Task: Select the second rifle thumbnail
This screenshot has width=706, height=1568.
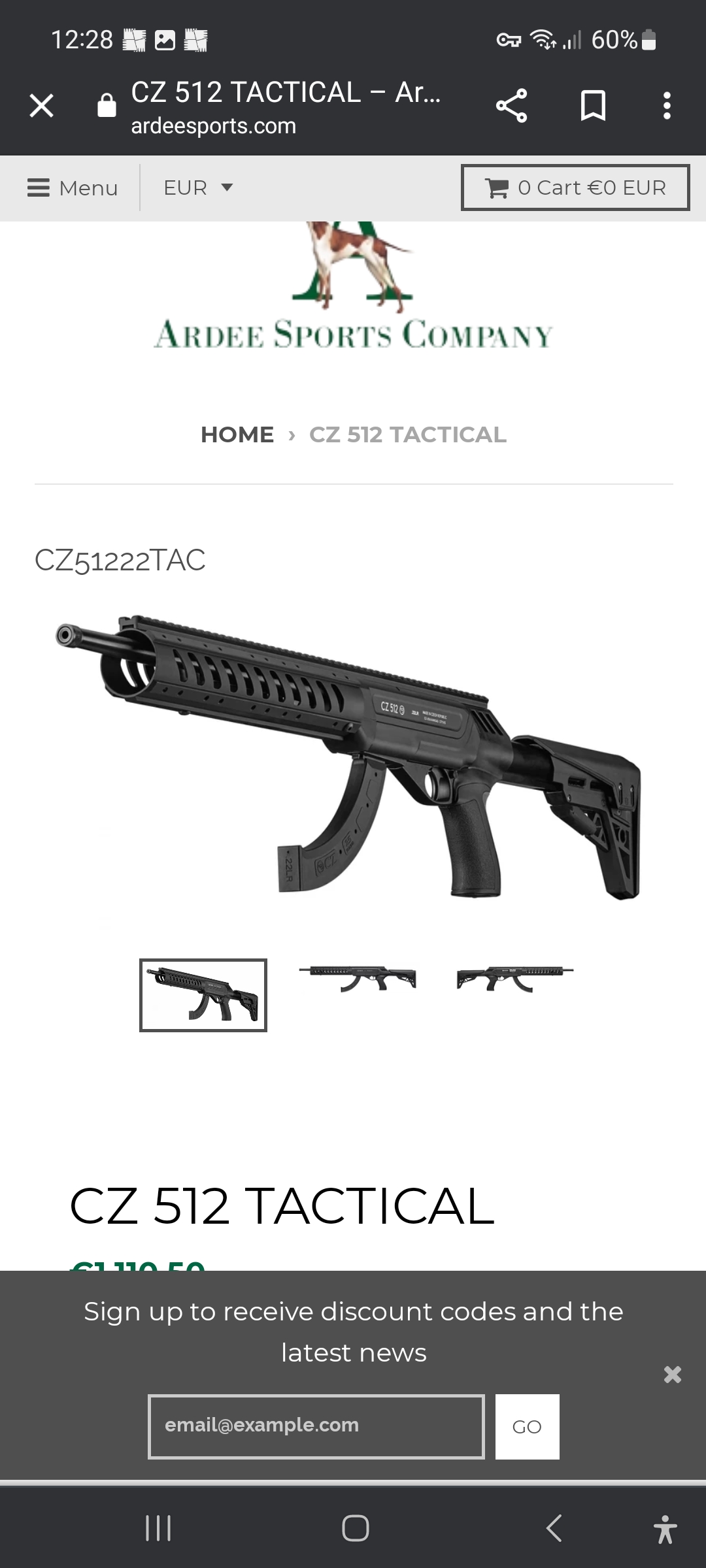Action: pyautogui.click(x=358, y=978)
